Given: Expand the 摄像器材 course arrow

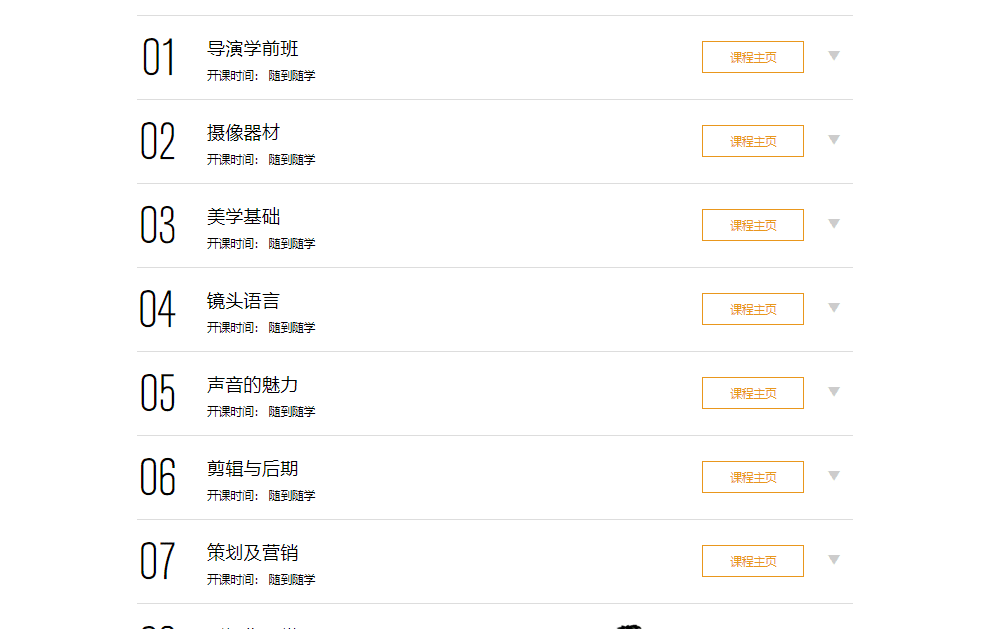Looking at the screenshot, I should (834, 140).
